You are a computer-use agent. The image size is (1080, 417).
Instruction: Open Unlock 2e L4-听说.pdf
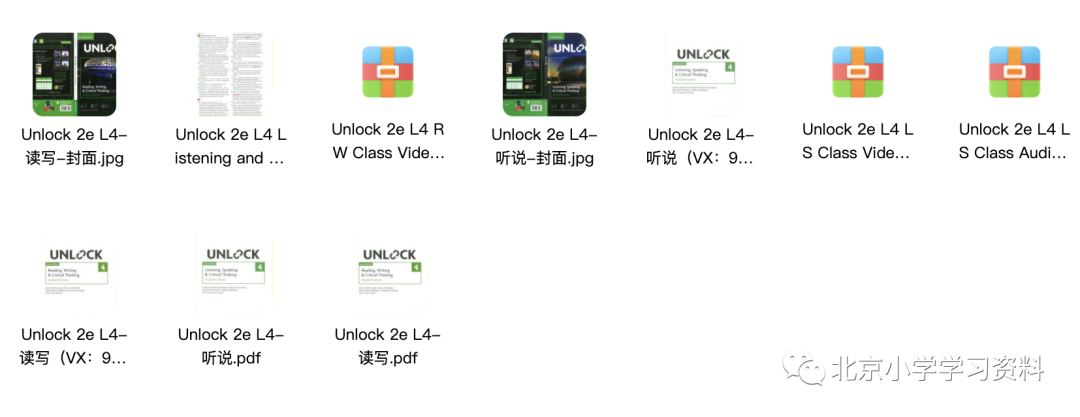tap(231, 274)
